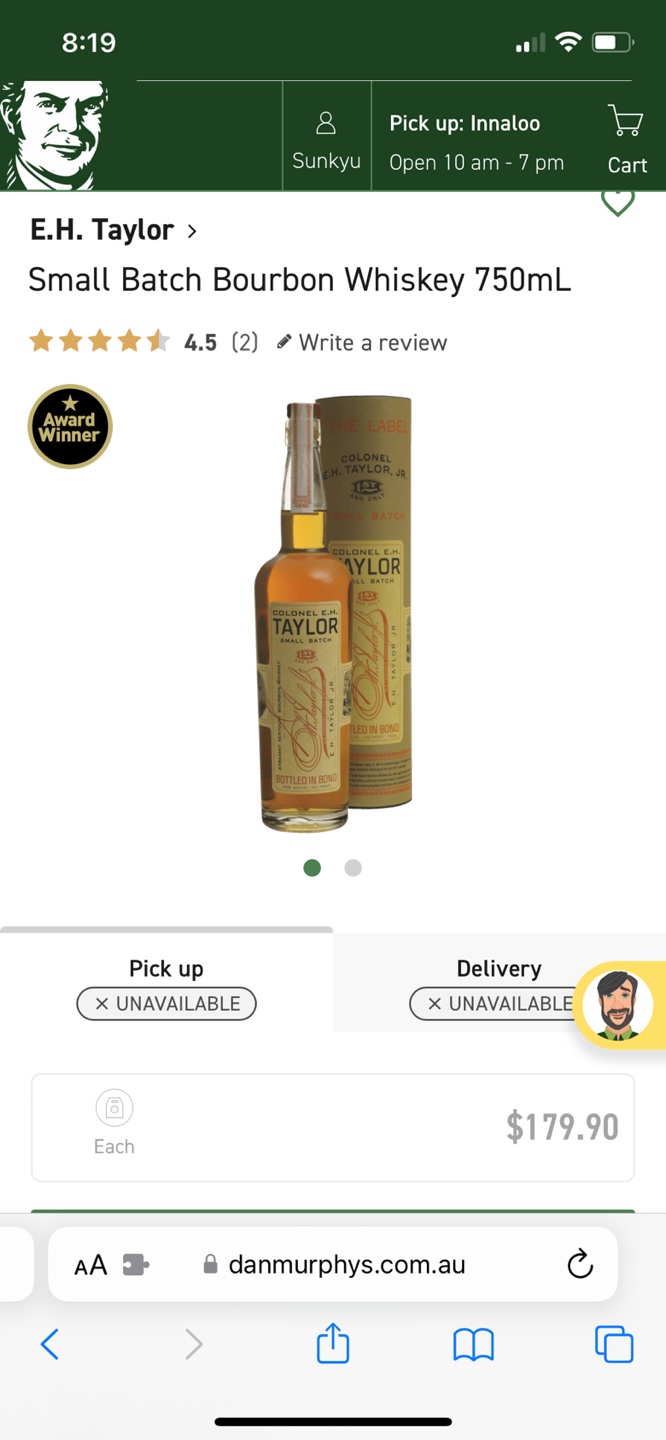Open the E.H. Taylor brand page
Screen dimensions: 666x1440
tap(112, 230)
